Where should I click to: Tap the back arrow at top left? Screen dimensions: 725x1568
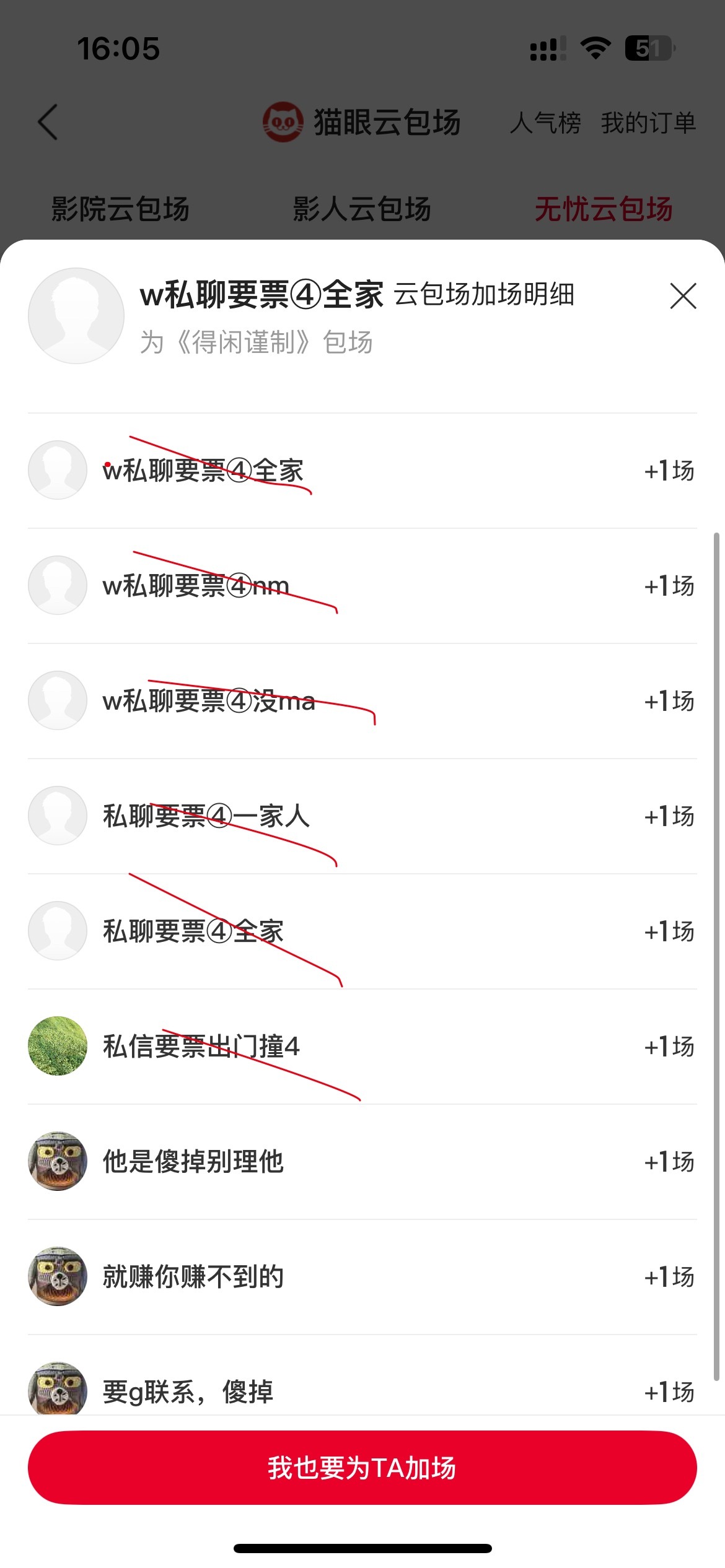pos(48,122)
